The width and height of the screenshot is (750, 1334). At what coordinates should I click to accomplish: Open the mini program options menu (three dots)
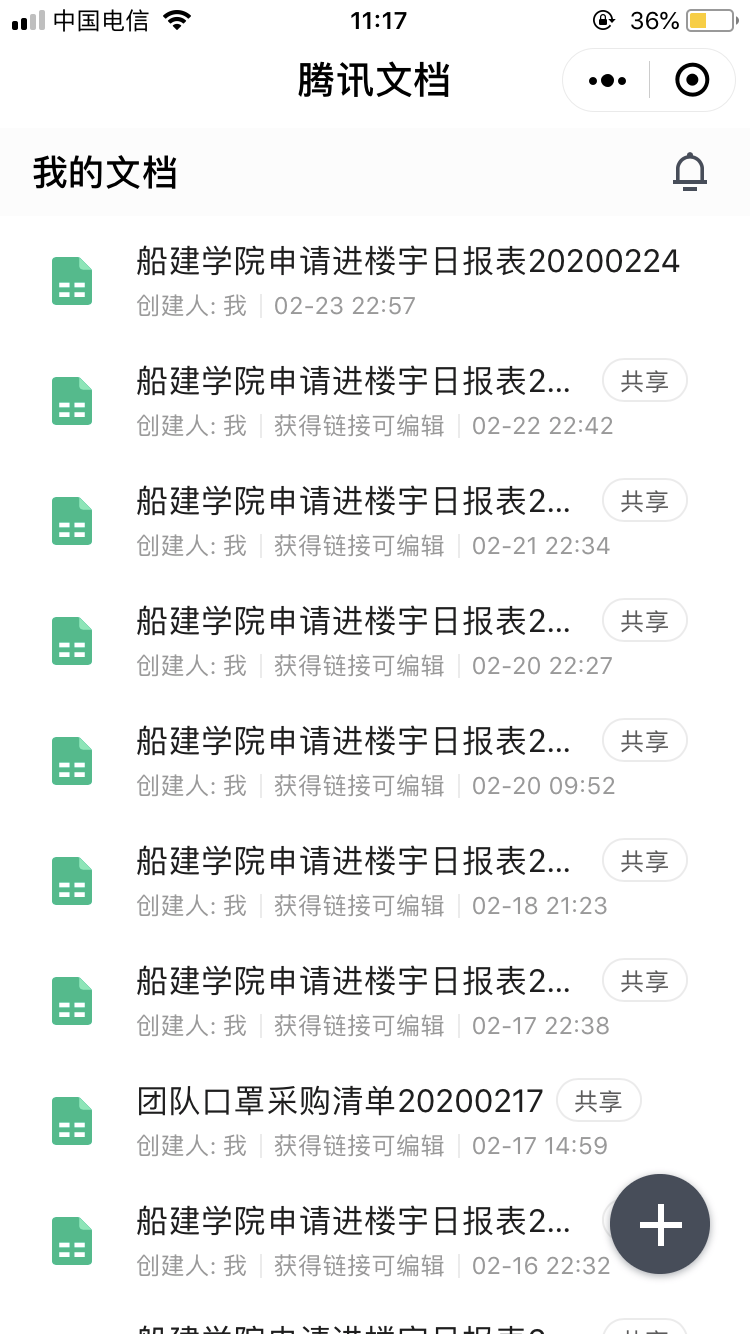tap(605, 79)
